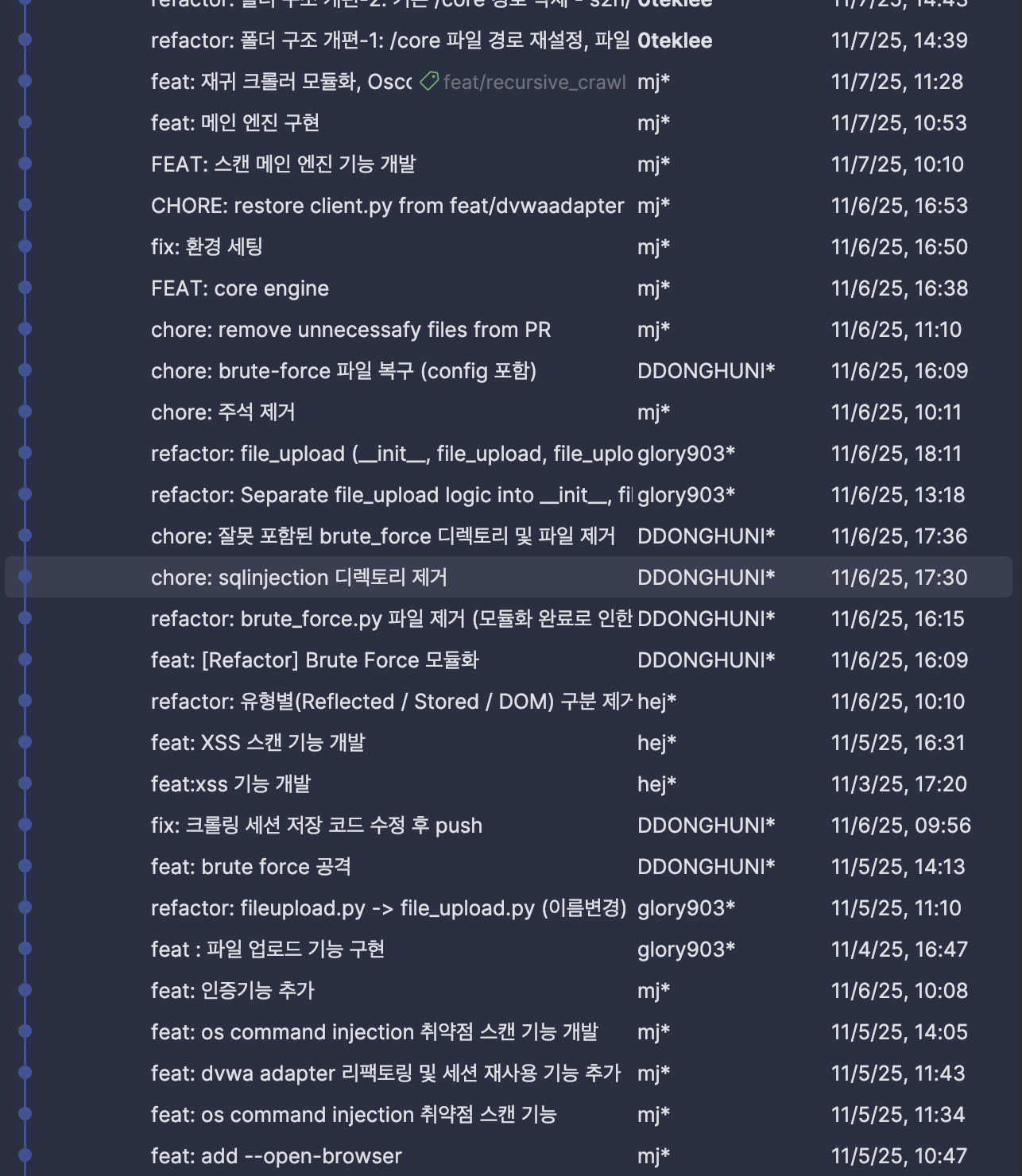Open "feat: [Refactor] Brute Force 모듈화" commit
1022x1176 pixels.
[315, 660]
